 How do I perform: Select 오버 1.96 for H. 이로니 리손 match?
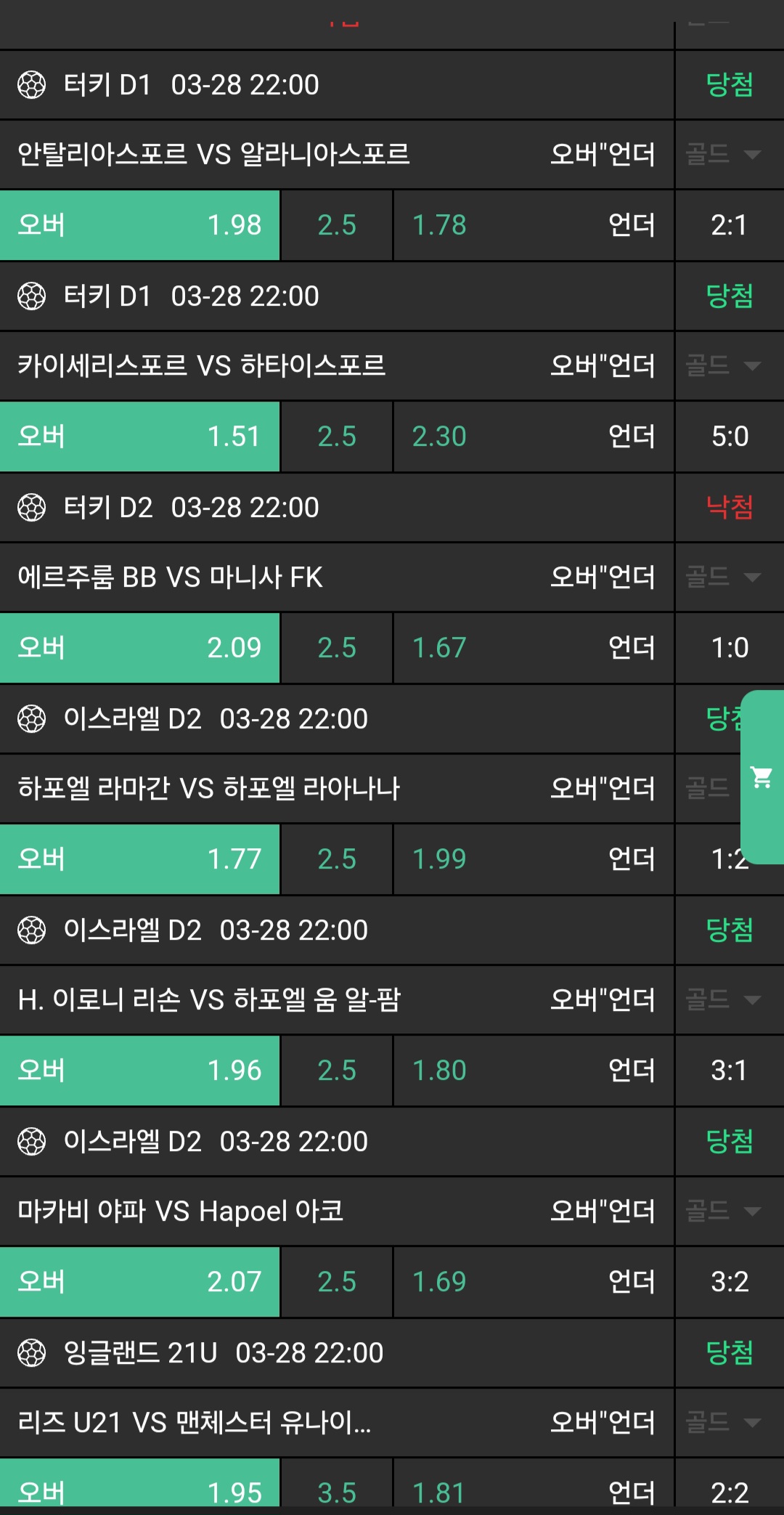[x=139, y=1071]
